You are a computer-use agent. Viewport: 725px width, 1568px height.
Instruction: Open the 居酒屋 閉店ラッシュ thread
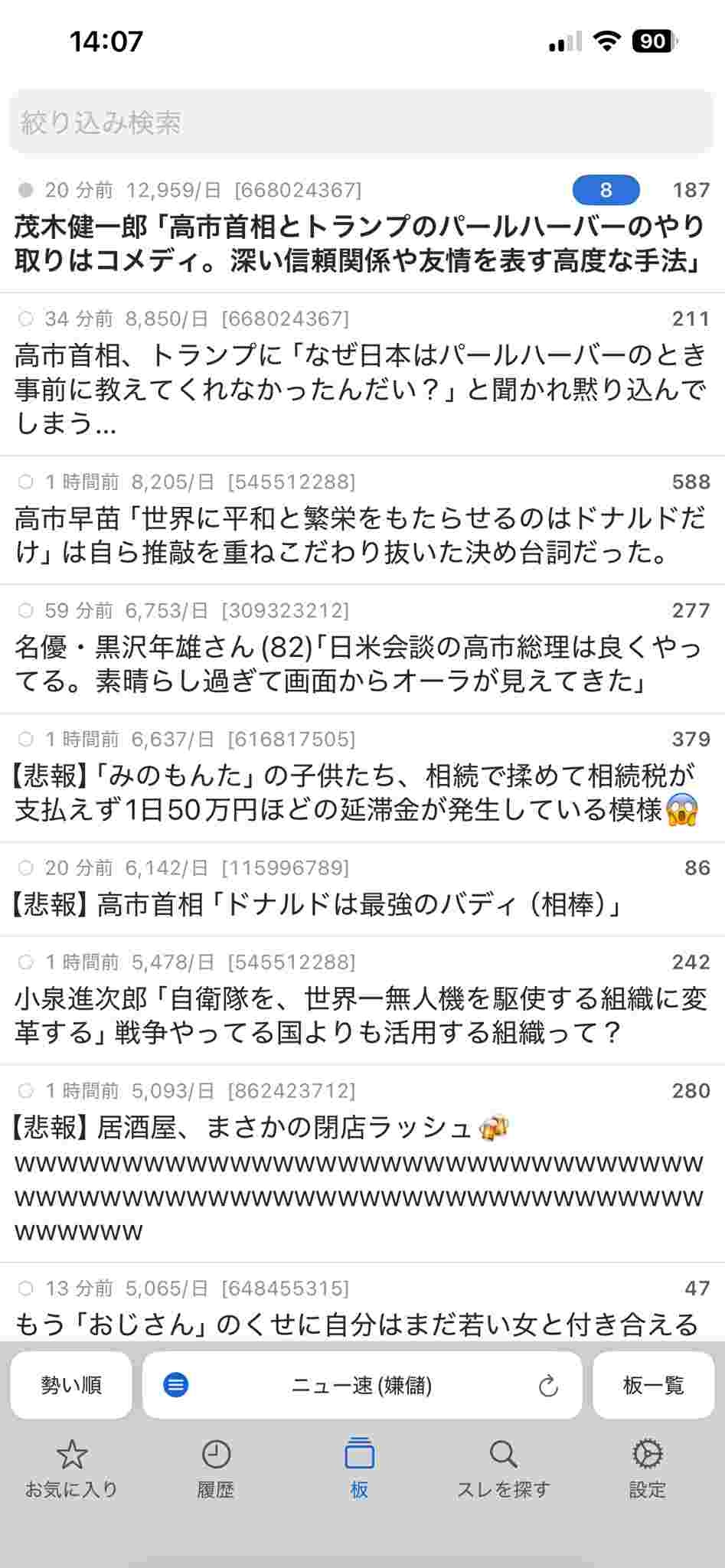point(360,1178)
